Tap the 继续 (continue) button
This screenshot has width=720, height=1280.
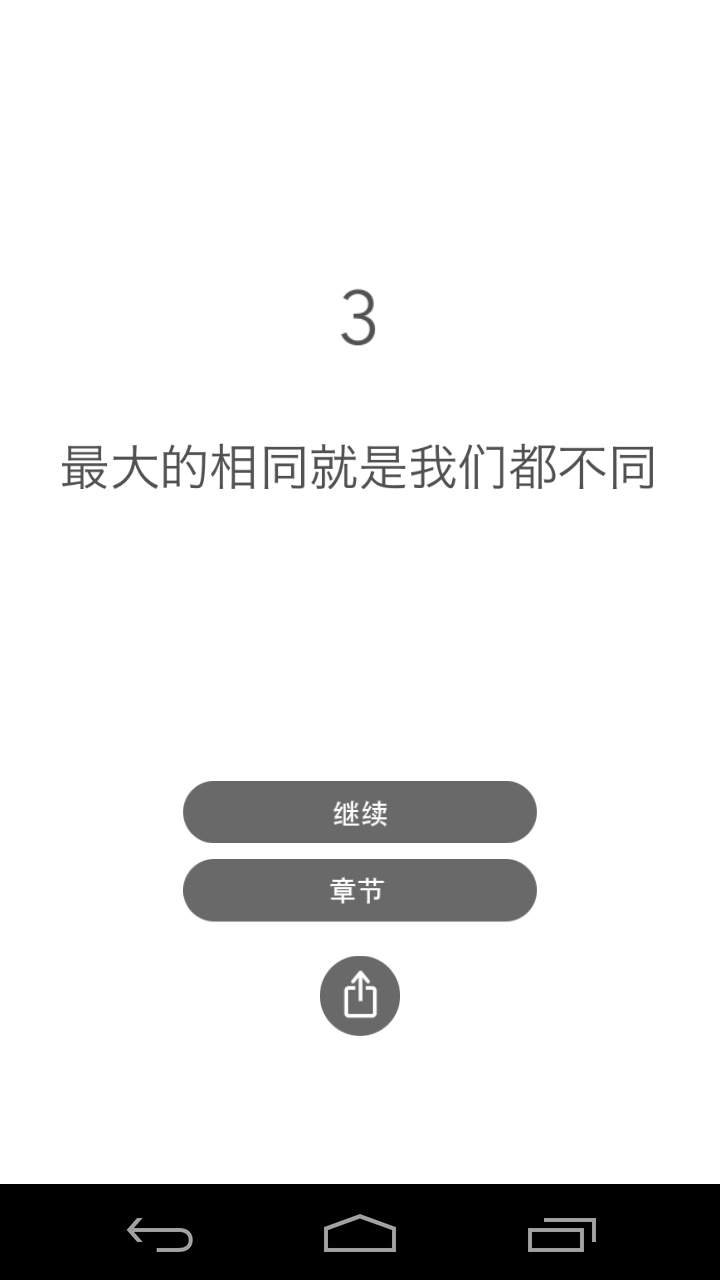360,812
